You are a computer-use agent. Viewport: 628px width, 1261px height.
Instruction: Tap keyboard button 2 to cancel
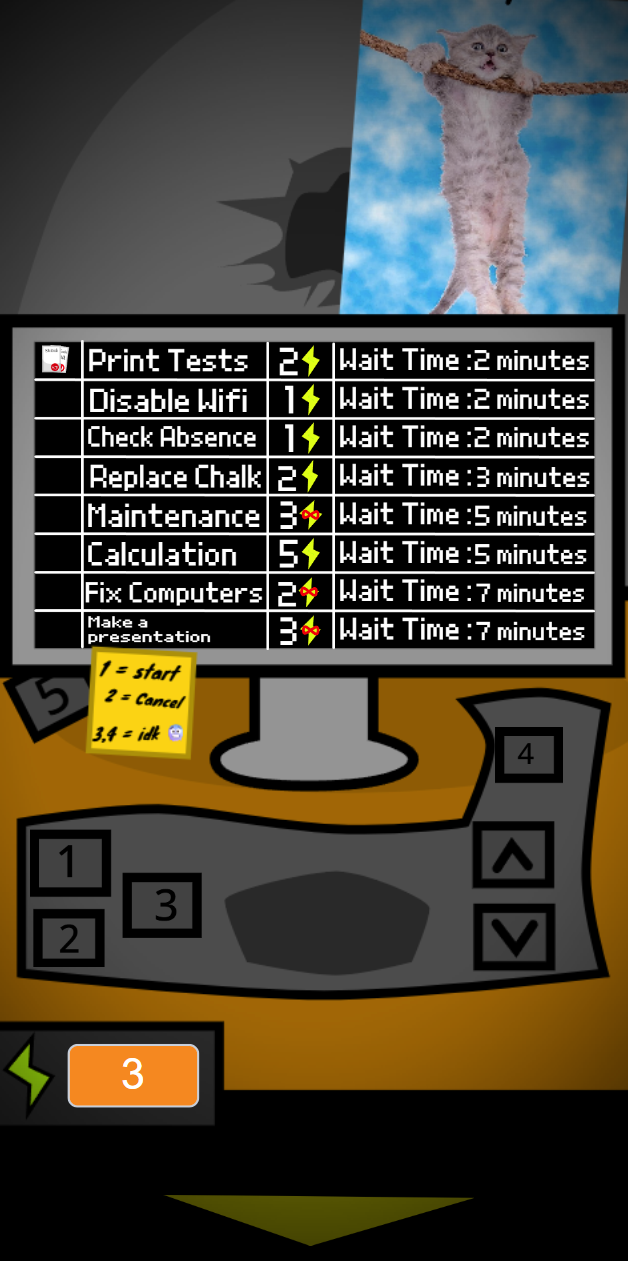69,938
